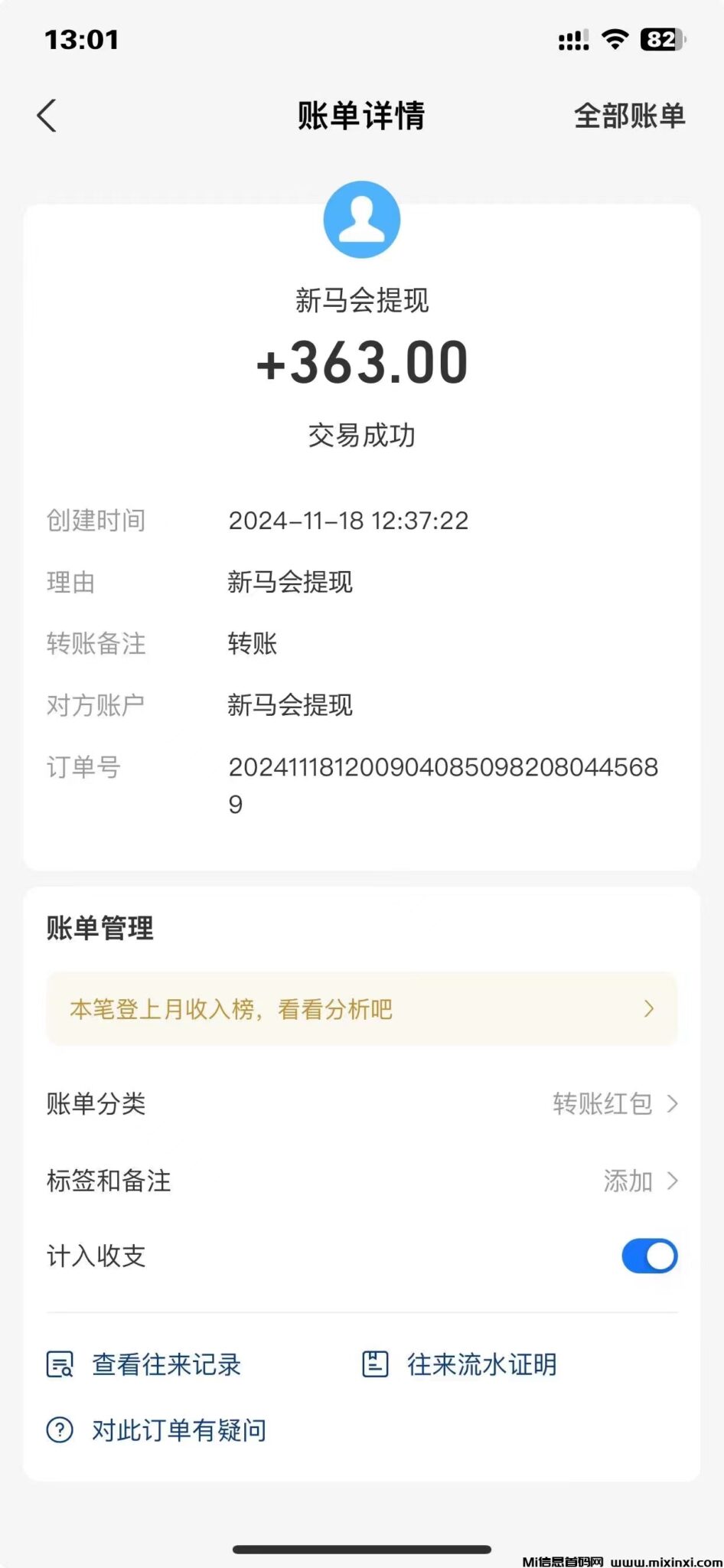Disable the 计入收支 toggle switch

coord(650,1256)
